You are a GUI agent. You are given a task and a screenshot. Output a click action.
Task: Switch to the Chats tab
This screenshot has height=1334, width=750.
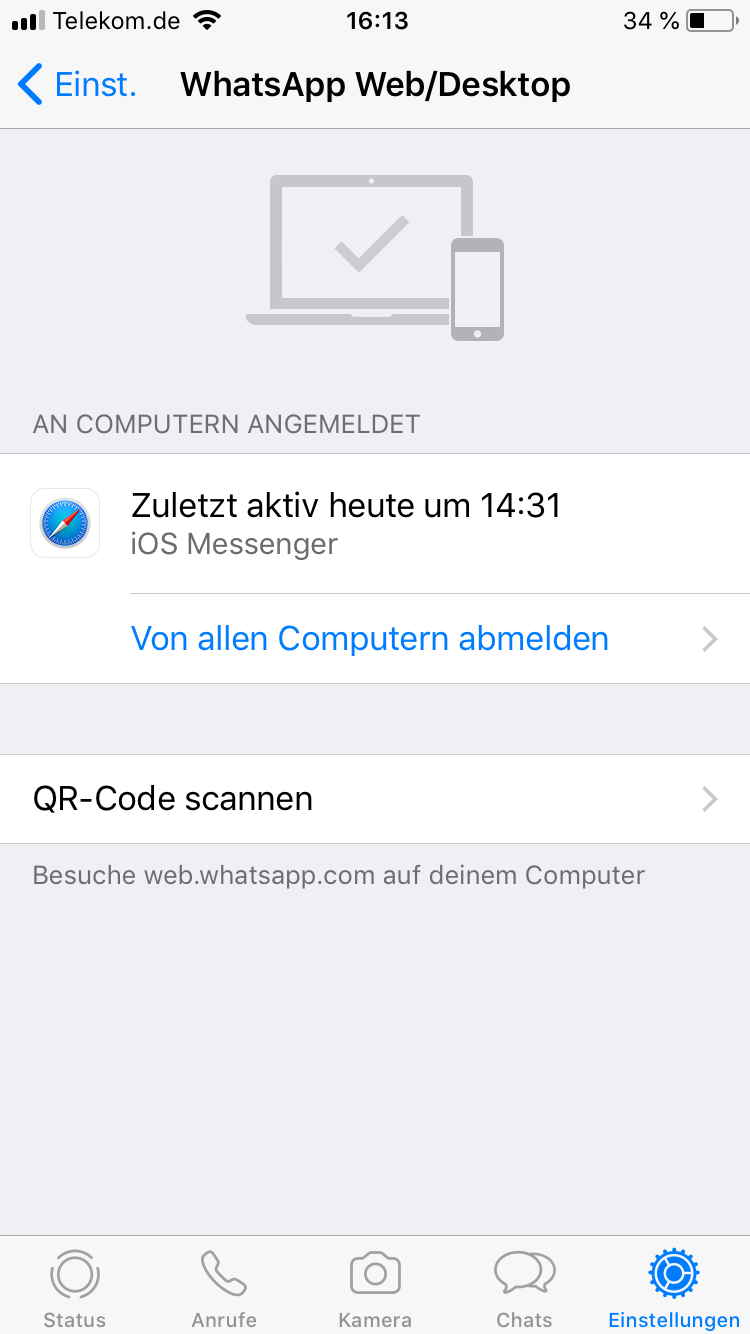tap(524, 1288)
